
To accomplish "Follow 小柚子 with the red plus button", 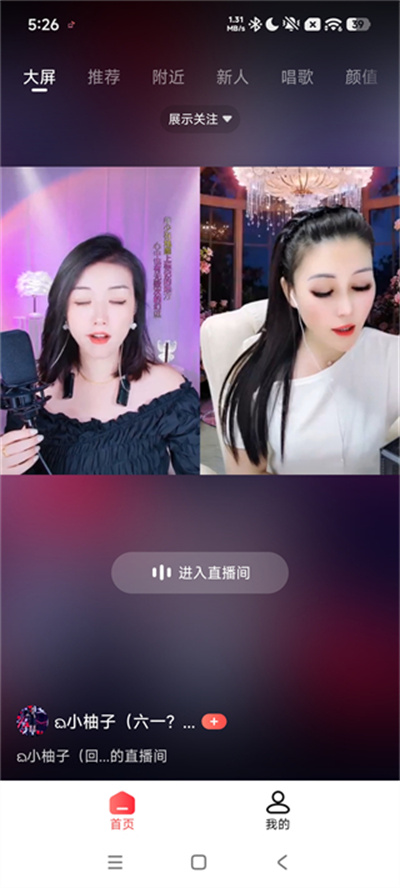I will [x=214, y=722].
